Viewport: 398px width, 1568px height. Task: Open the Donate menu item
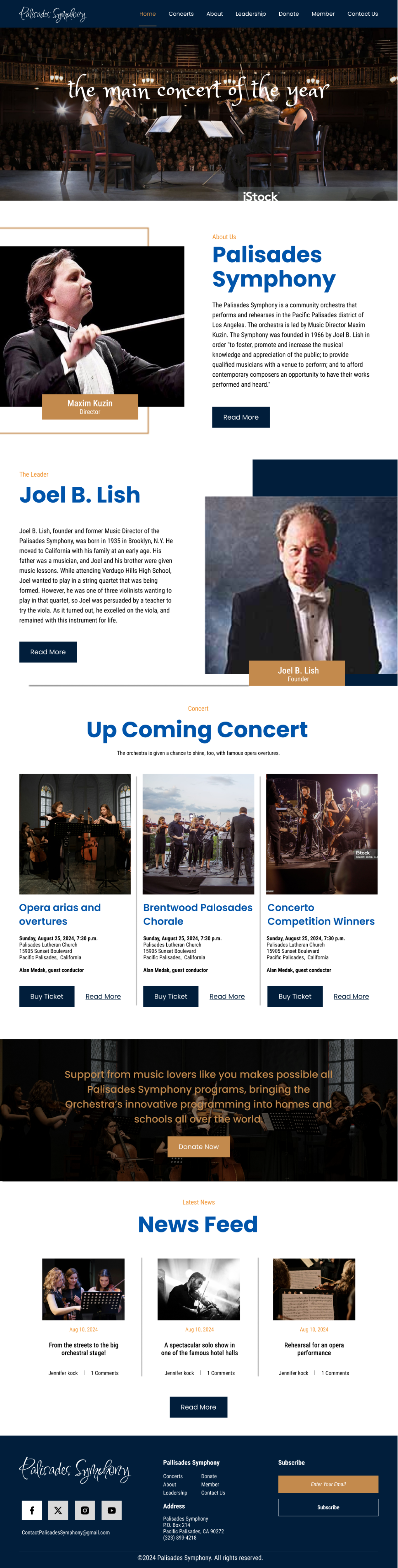(x=288, y=13)
